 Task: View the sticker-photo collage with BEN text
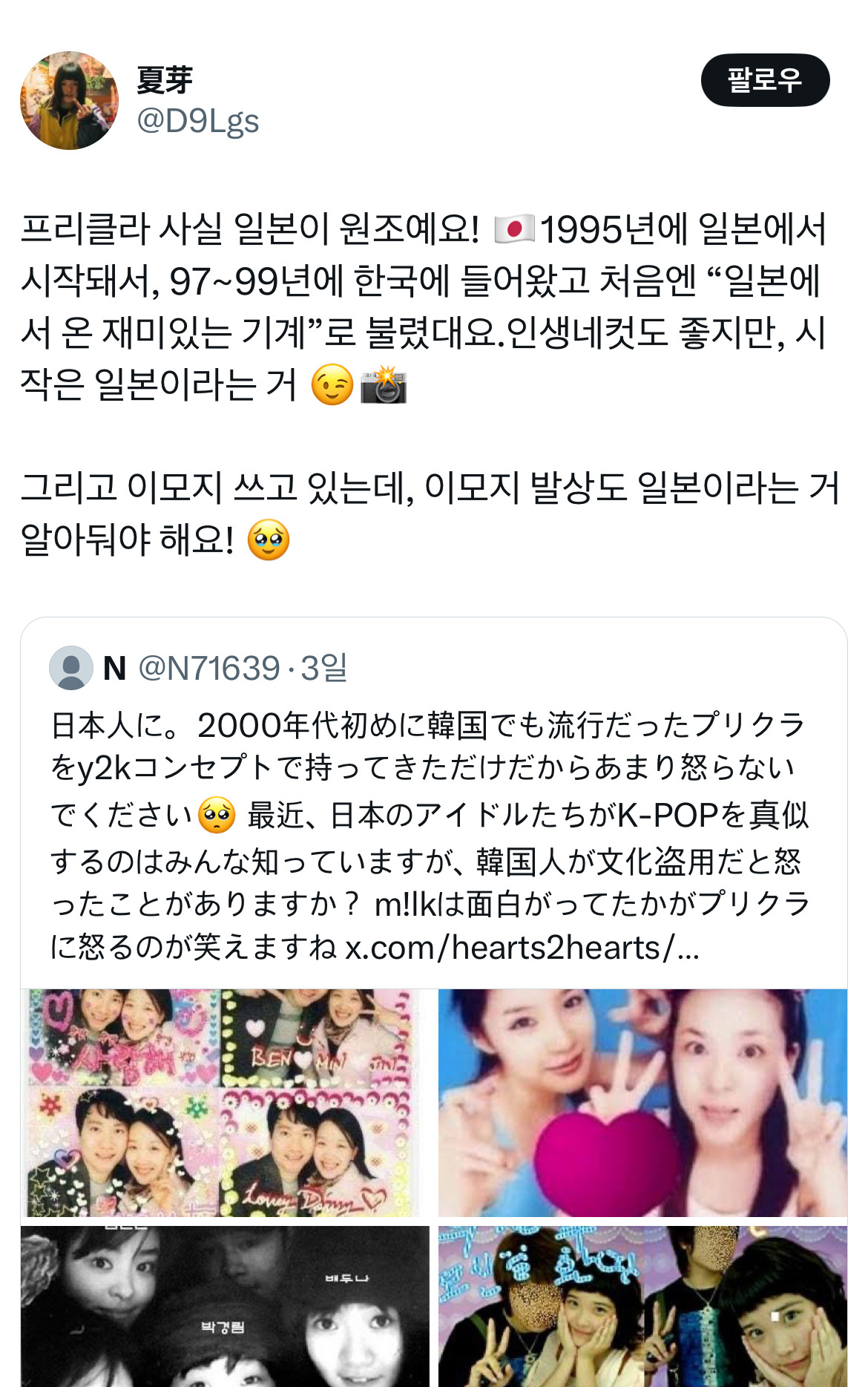pyautogui.click(x=225, y=1103)
